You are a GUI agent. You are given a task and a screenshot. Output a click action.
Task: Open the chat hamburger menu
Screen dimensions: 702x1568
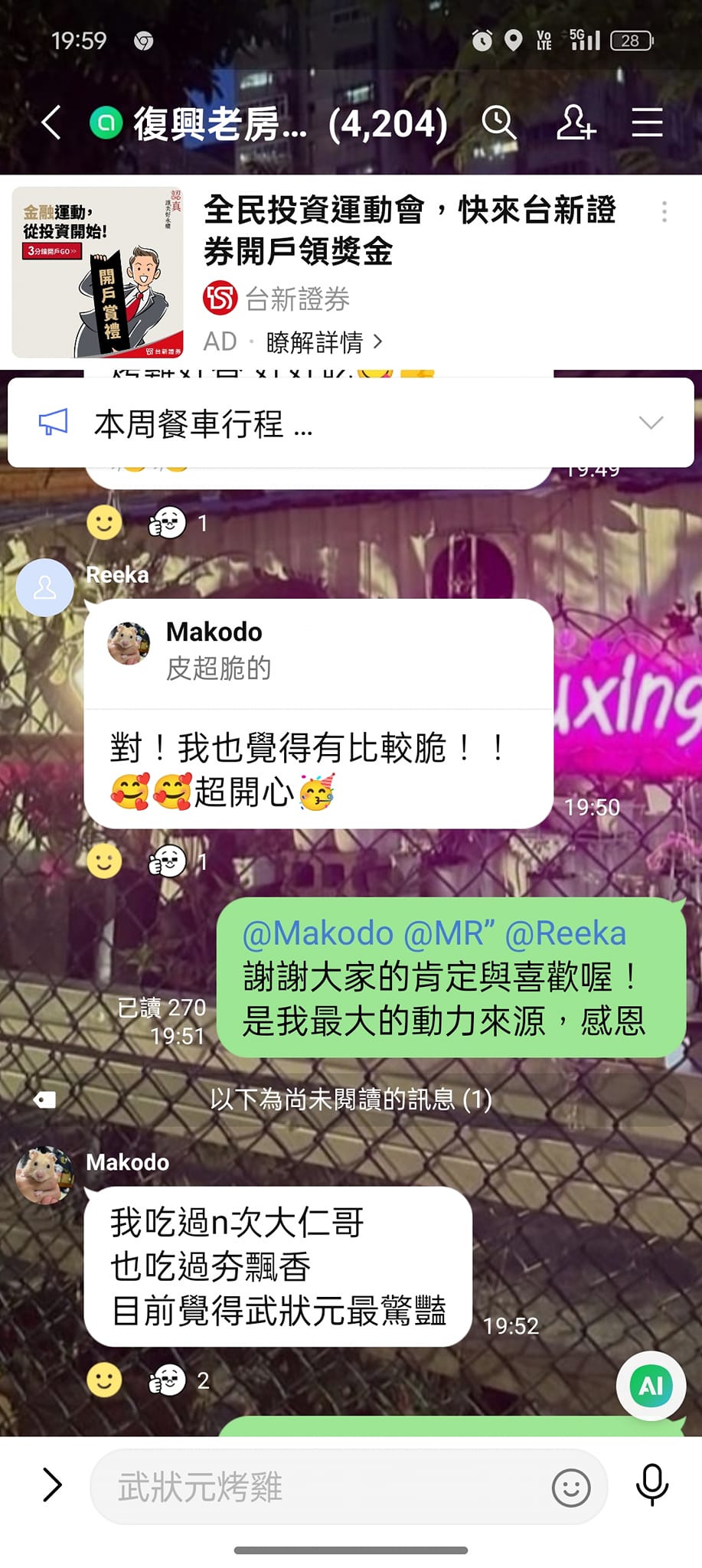[x=647, y=122]
